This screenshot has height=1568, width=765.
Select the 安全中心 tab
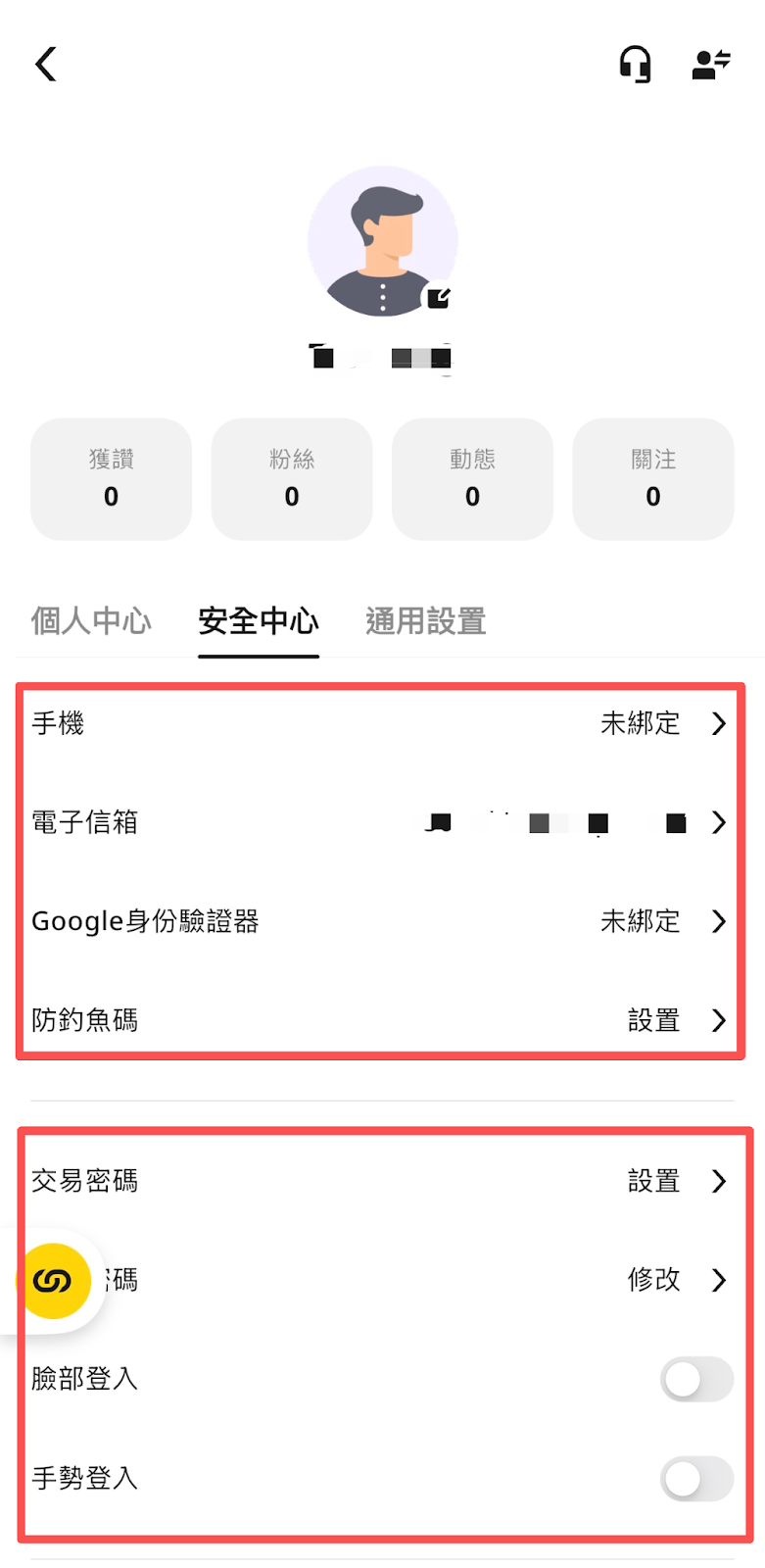click(x=259, y=620)
